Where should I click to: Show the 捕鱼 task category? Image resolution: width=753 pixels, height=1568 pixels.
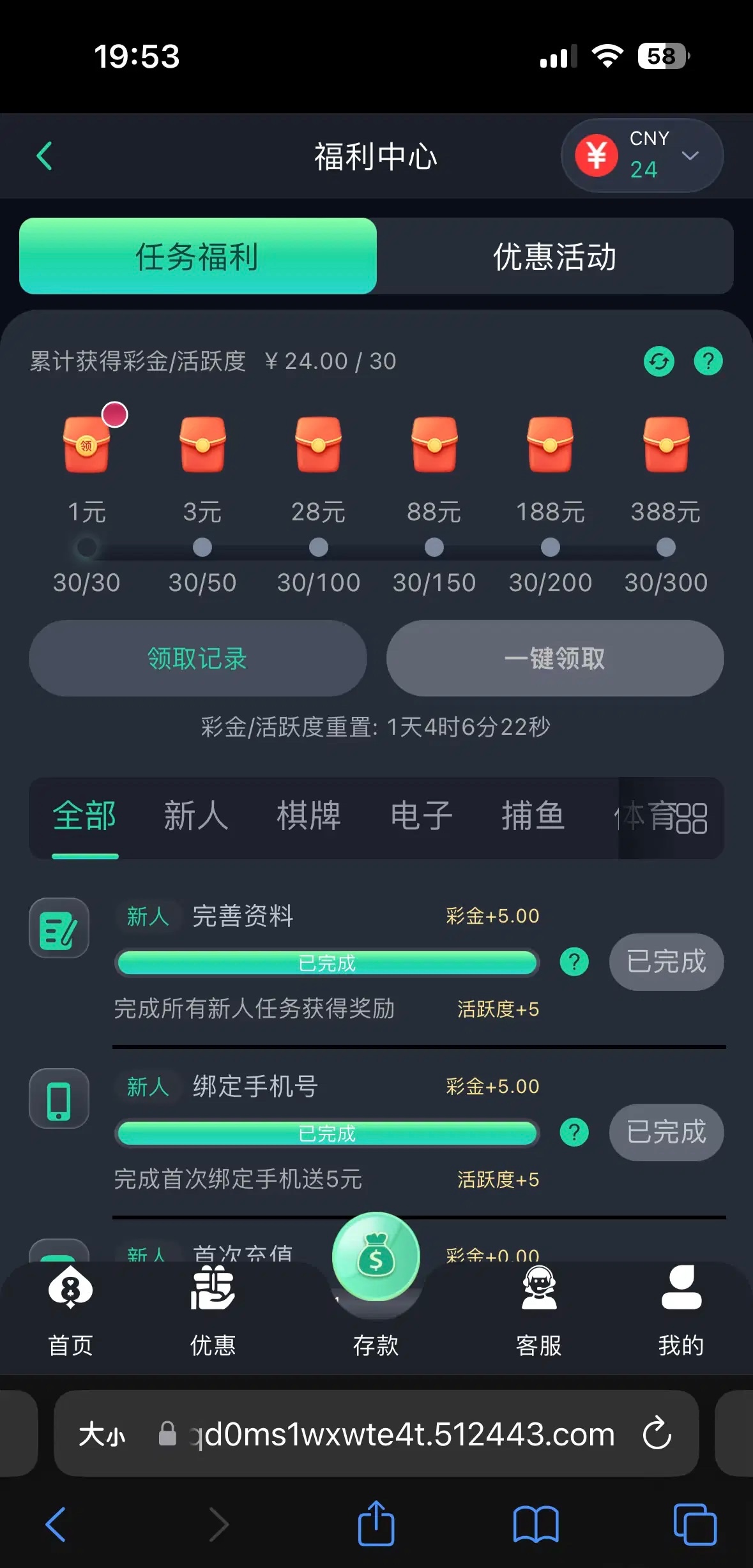click(533, 816)
